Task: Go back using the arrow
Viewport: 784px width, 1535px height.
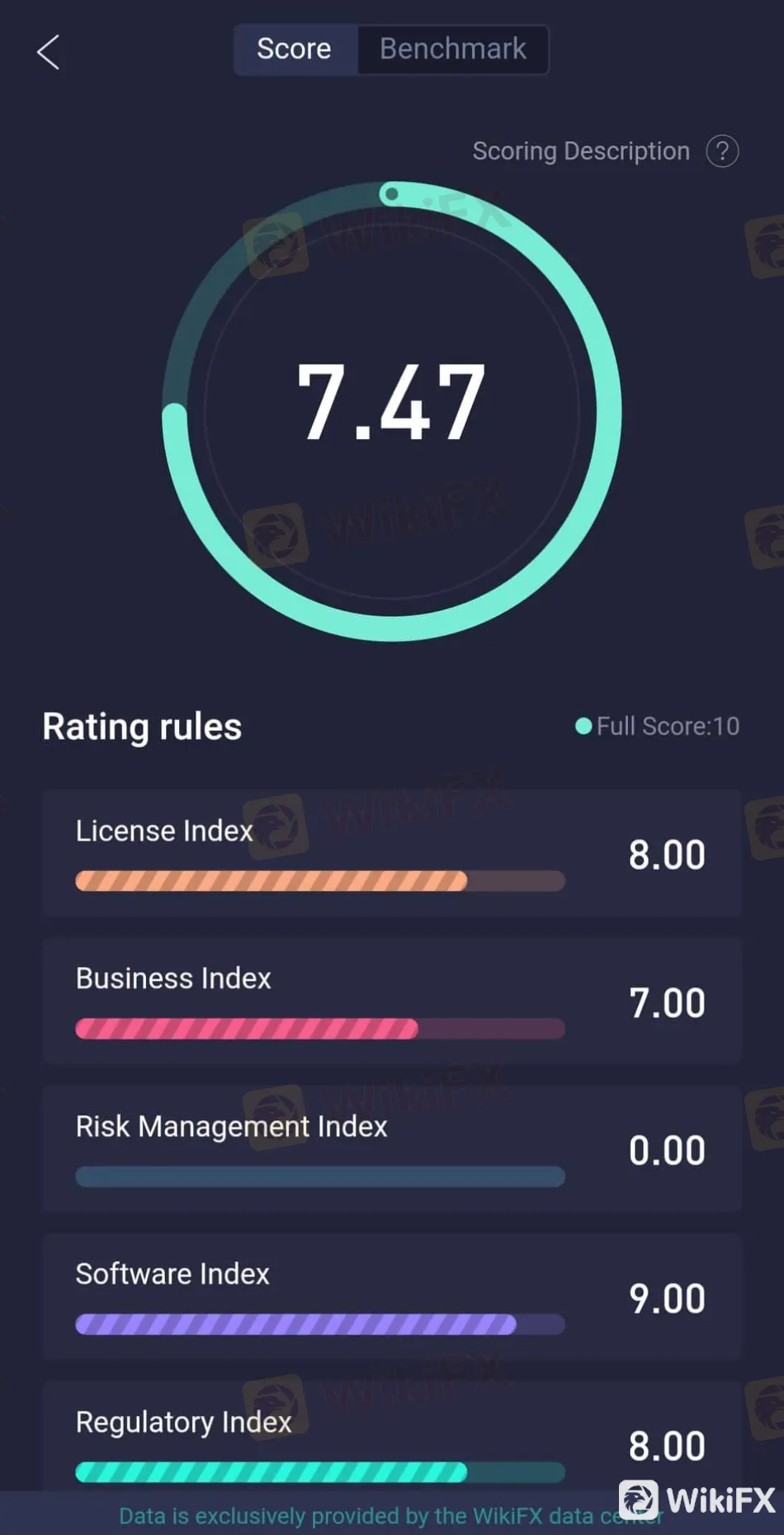Action: click(48, 52)
